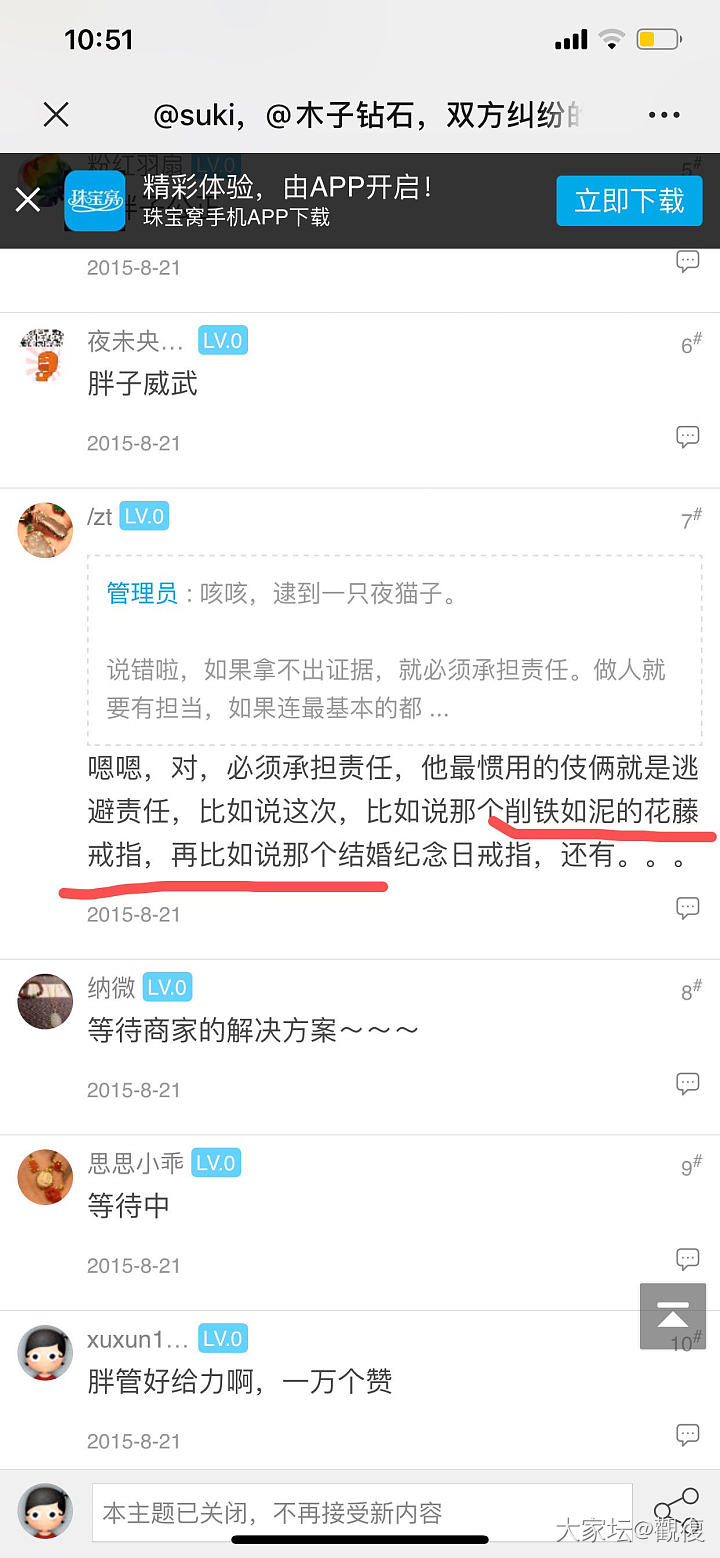
Task: View xuxun1's user profile
Action: pyautogui.click(x=45, y=1352)
